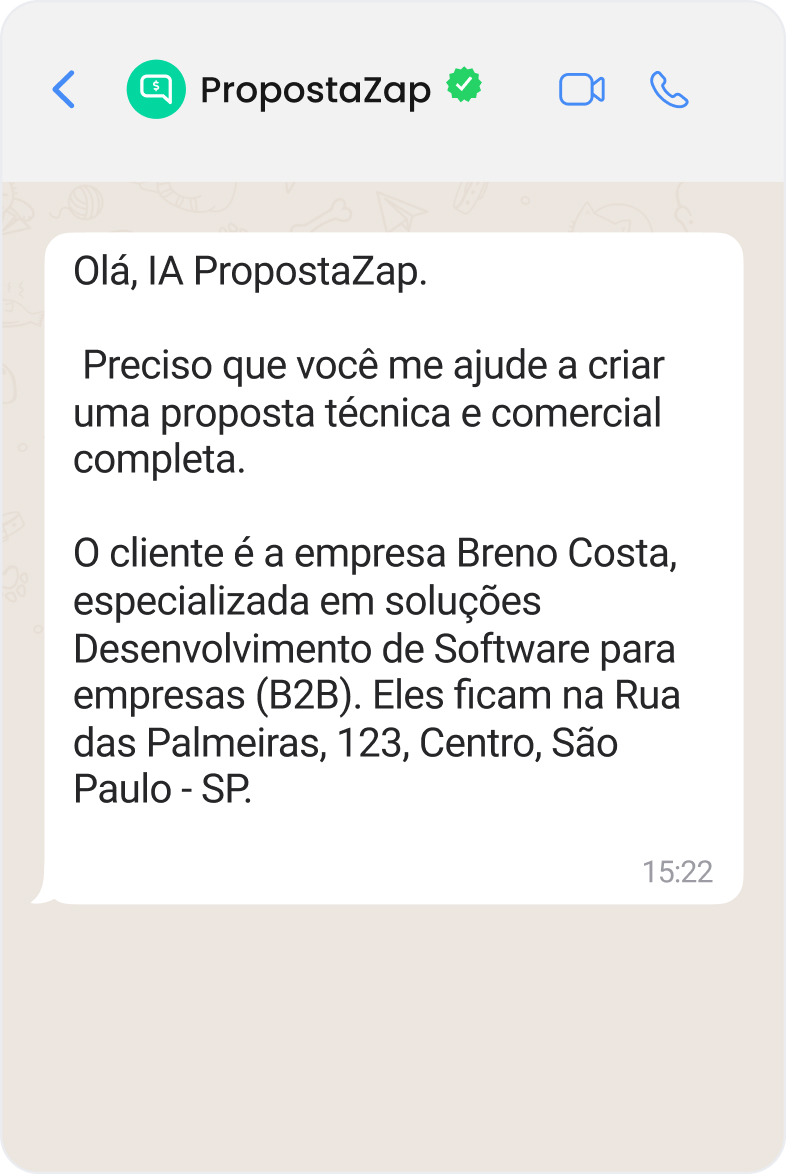The height and width of the screenshot is (1174, 787).
Task: Go back from the PropostaZap chat
Action: click(64, 90)
